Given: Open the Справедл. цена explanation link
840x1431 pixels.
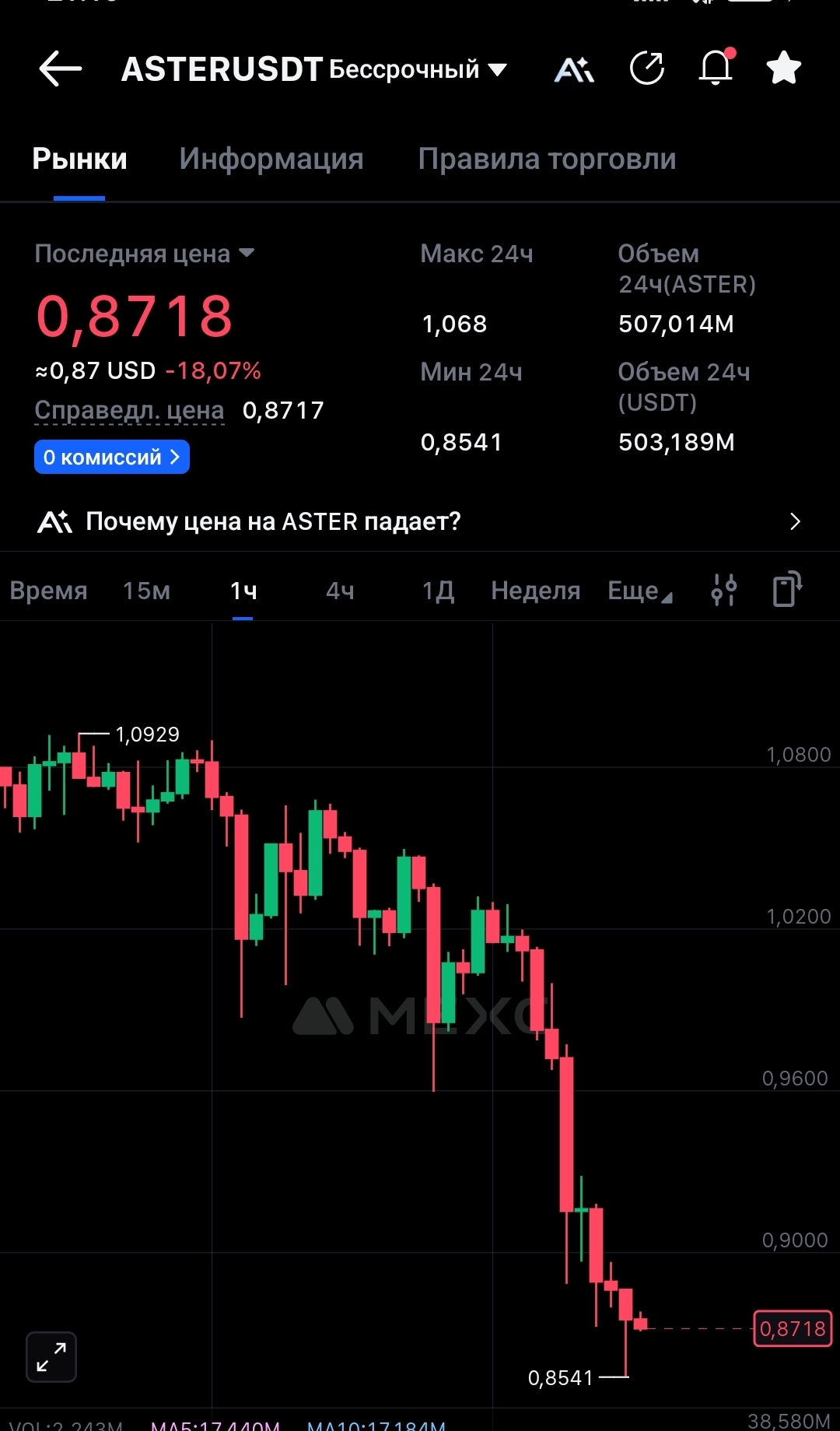Looking at the screenshot, I should (x=129, y=410).
